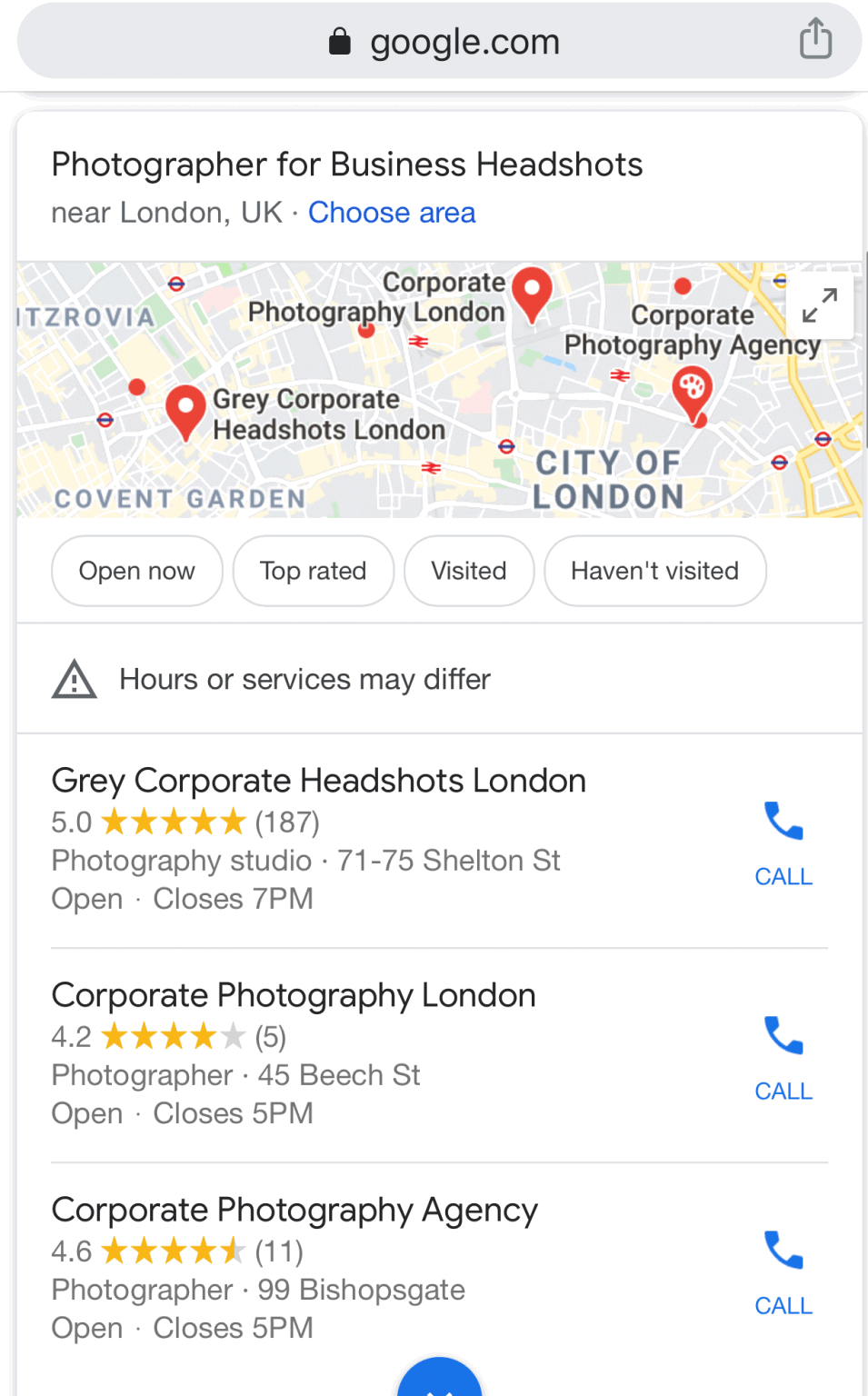Open the Hours or services may differ notice
868x1396 pixels.
tap(304, 680)
